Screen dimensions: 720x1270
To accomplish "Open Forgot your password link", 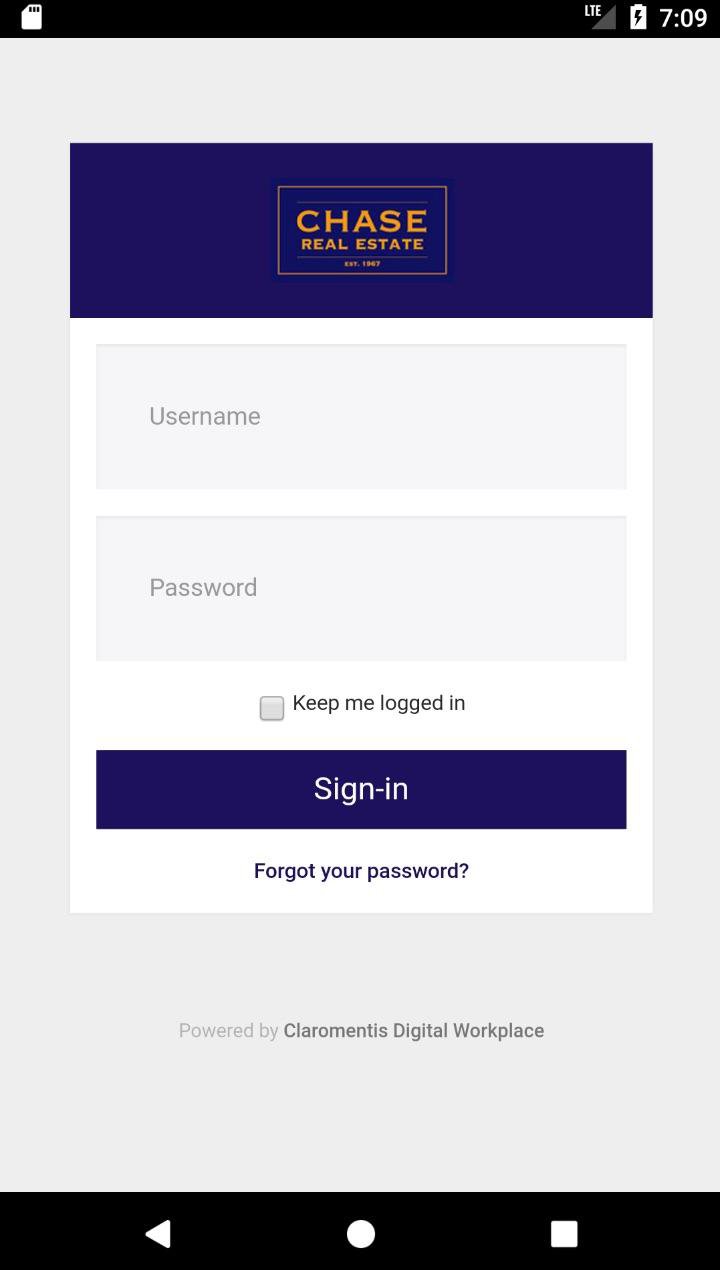I will tap(361, 870).
